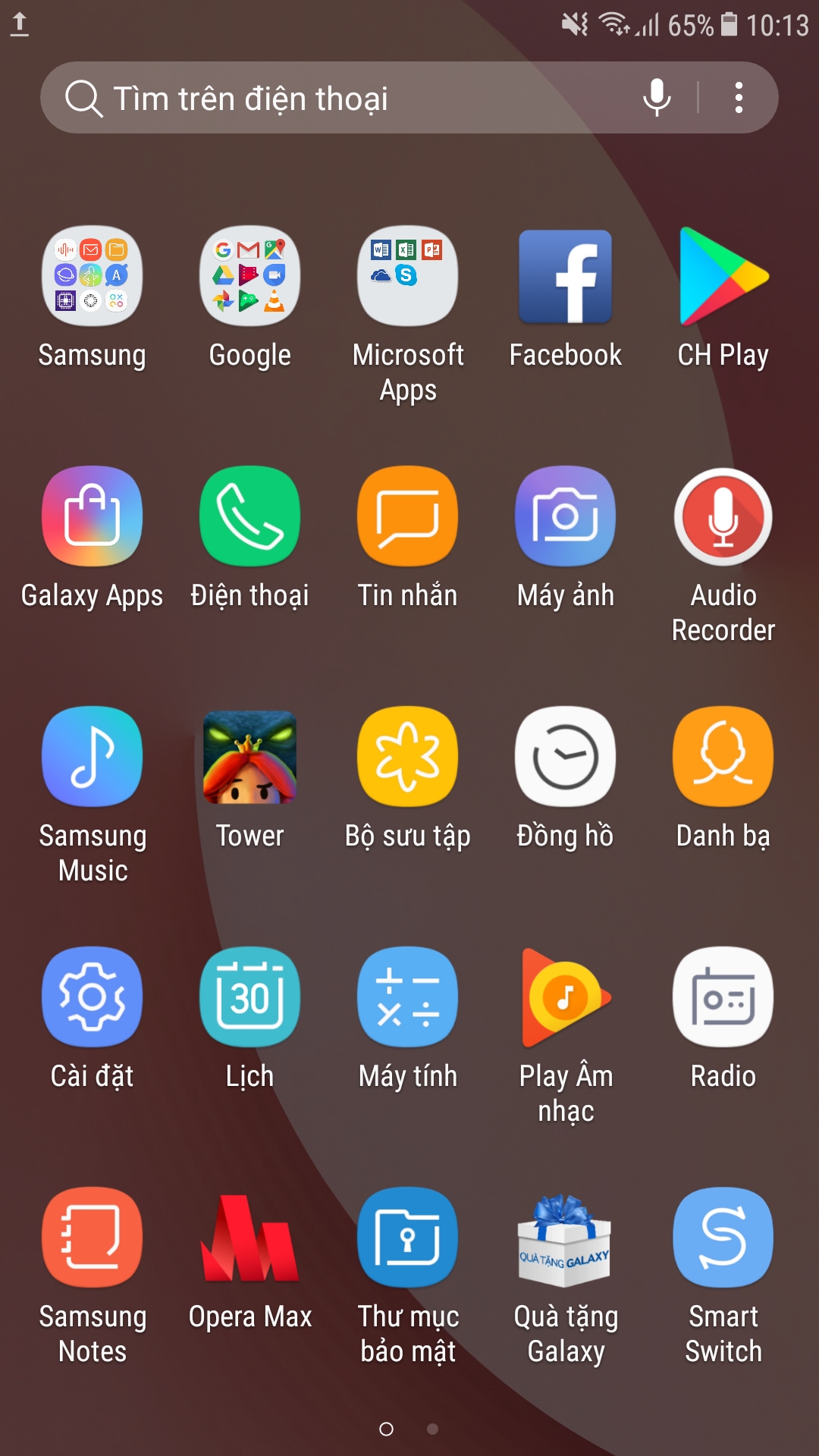Start voice search with the microphone
The image size is (819, 1456).
(x=657, y=98)
